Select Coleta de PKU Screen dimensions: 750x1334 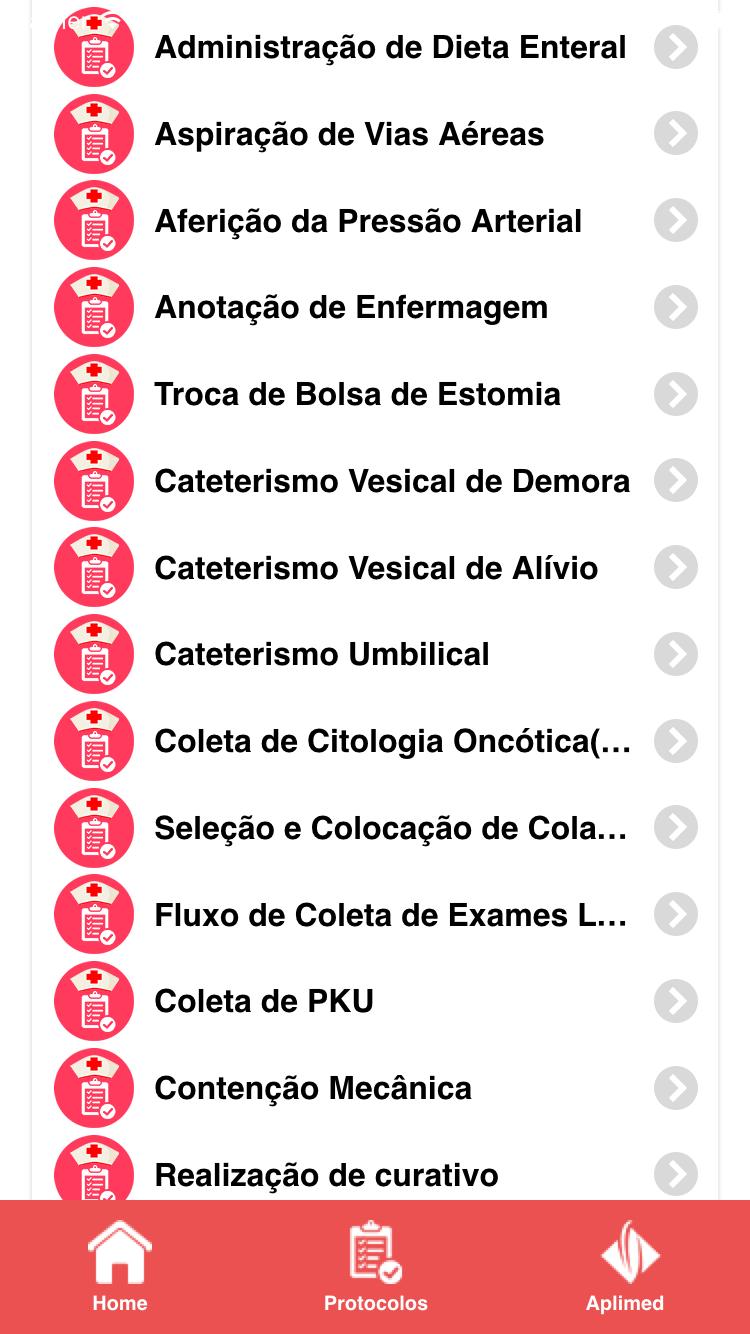pyautogui.click(x=375, y=1001)
